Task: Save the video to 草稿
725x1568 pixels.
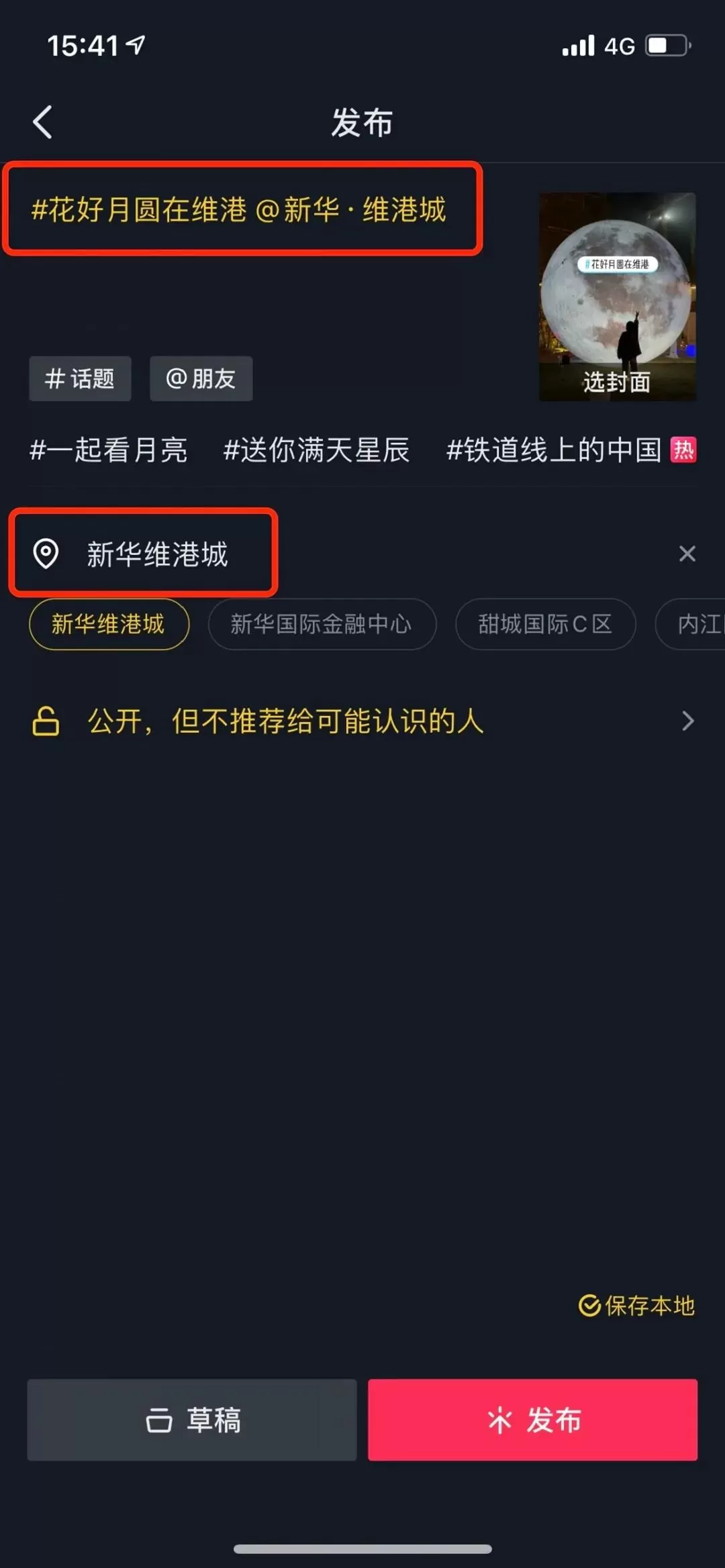Action: coord(192,1420)
